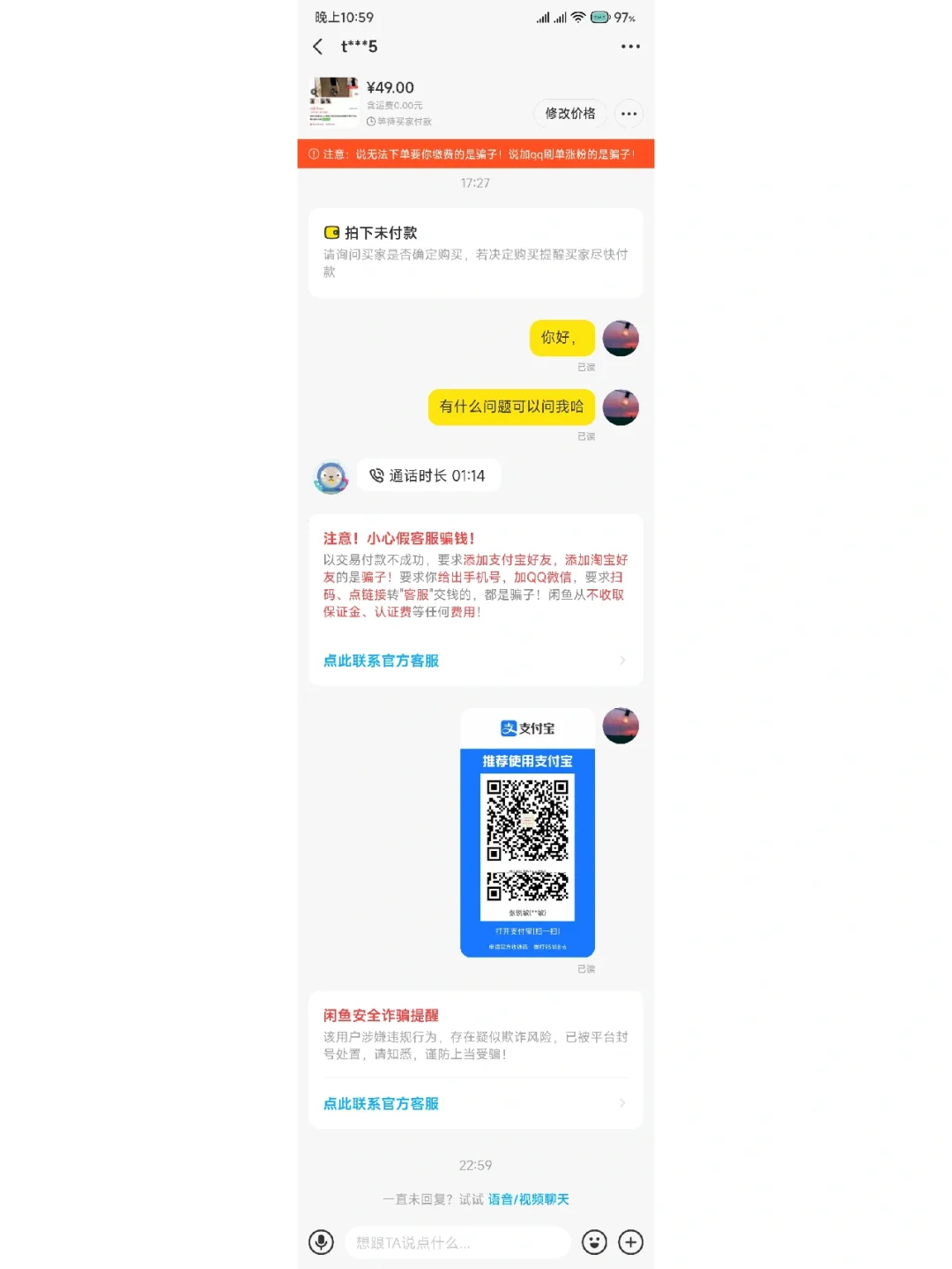Open the plus attachment menu

point(630,1242)
